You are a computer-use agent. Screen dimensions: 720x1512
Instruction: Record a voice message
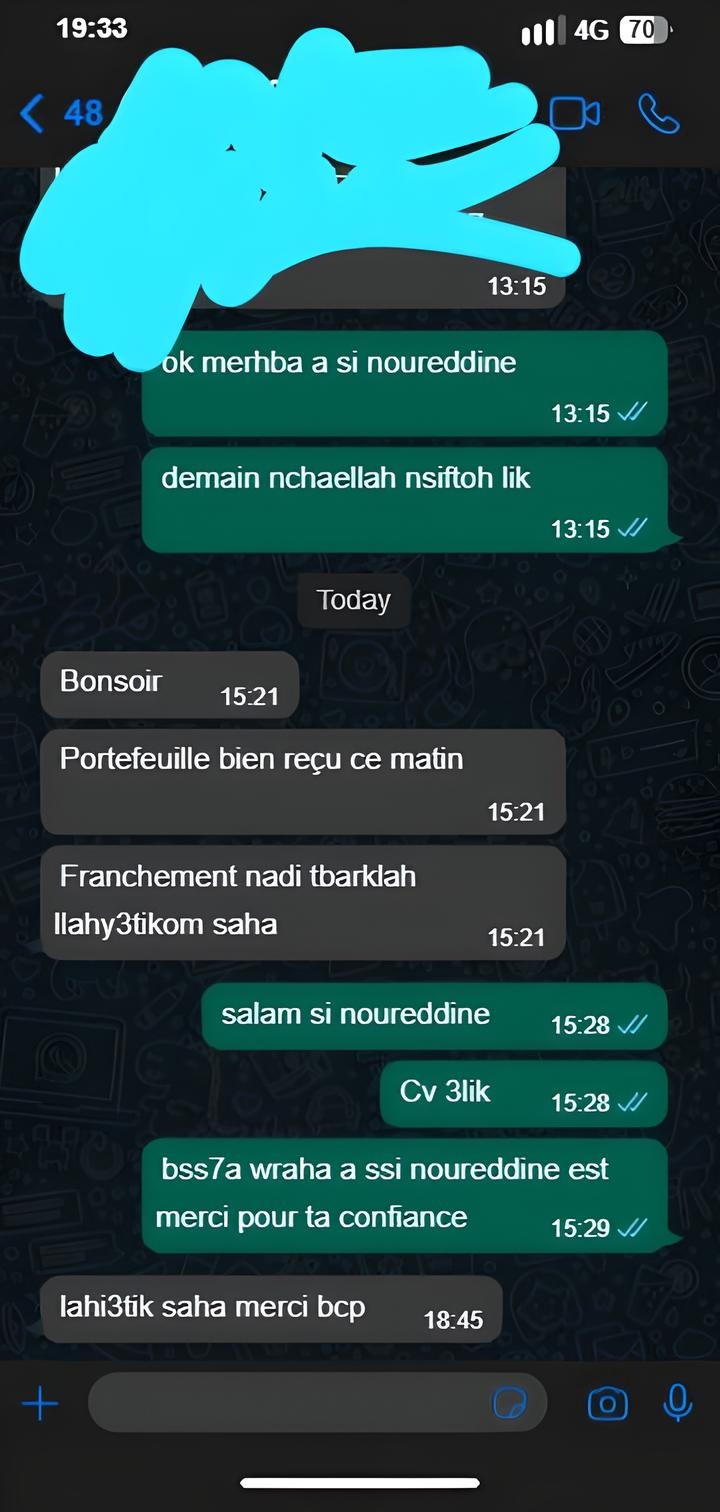(x=678, y=1403)
